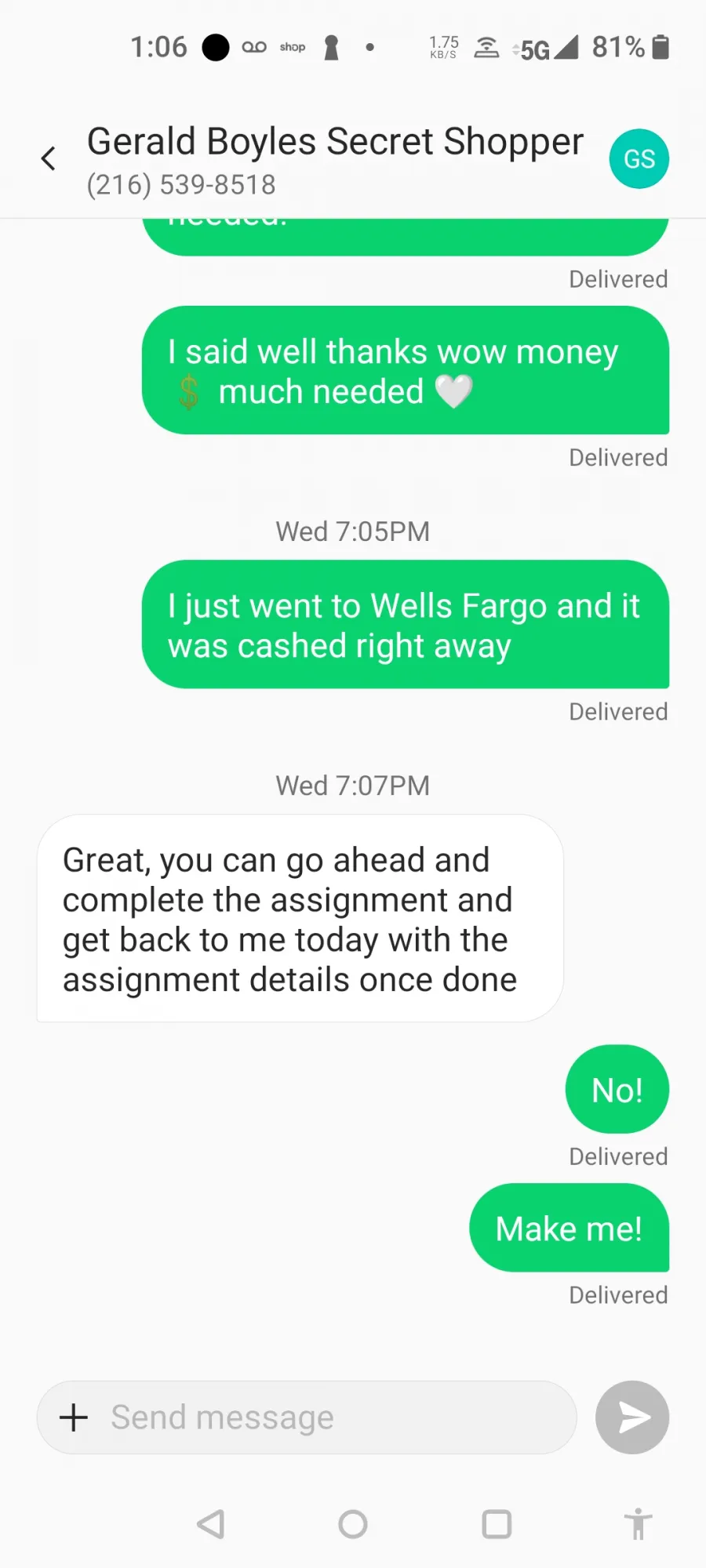706x1568 pixels.
Task: Tap the send arrow button
Action: pos(632,1417)
